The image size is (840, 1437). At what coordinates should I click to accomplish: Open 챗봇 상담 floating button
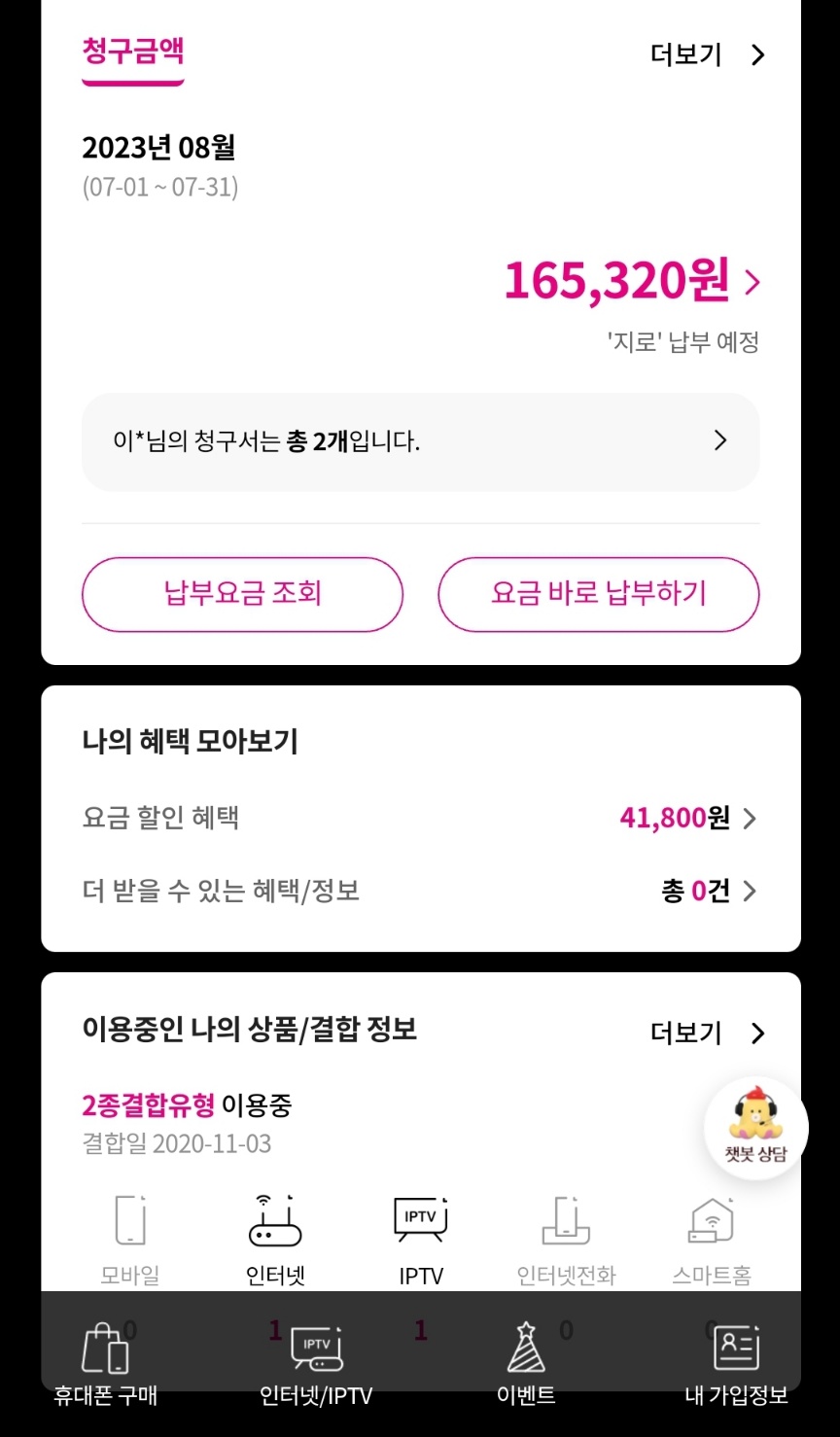(755, 1128)
